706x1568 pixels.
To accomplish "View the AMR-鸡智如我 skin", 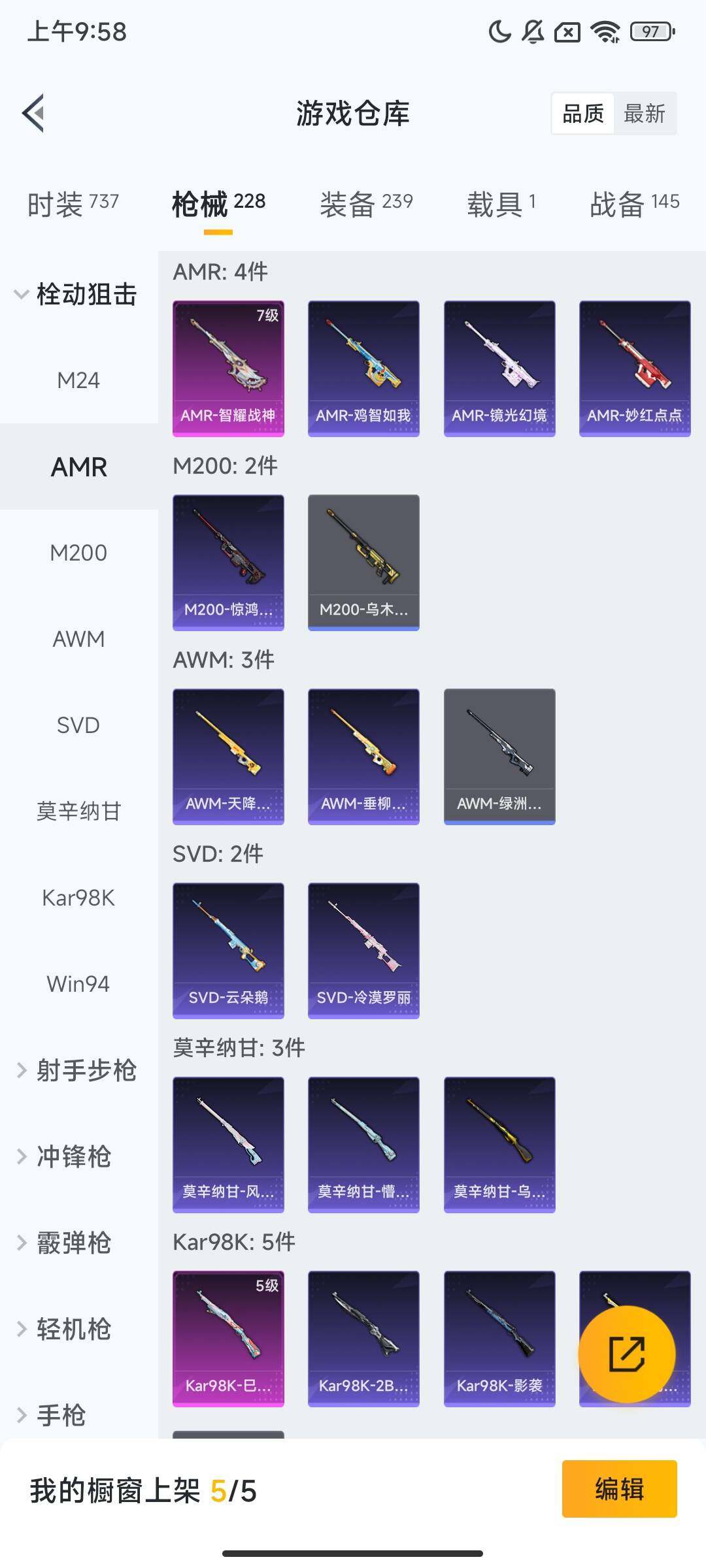I will pyautogui.click(x=363, y=368).
